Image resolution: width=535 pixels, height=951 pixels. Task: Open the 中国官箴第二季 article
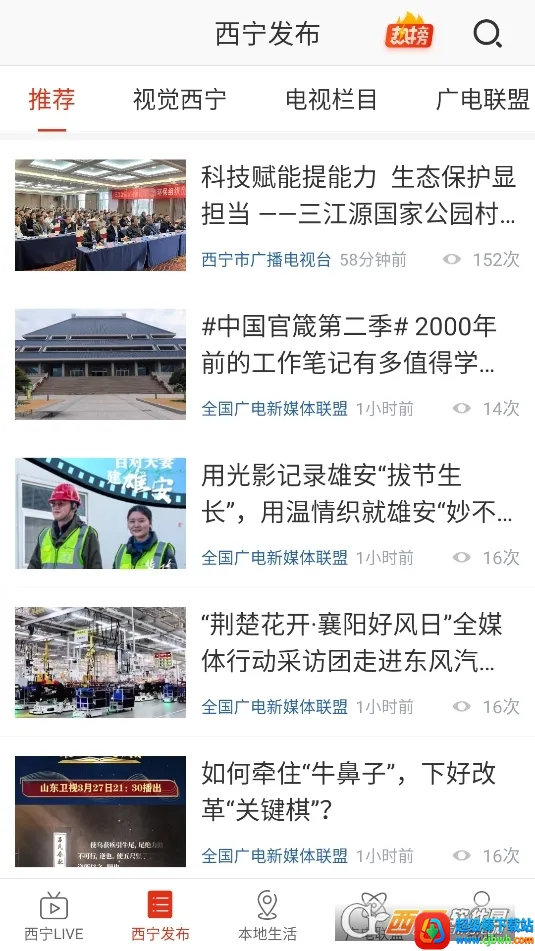tap(268, 364)
